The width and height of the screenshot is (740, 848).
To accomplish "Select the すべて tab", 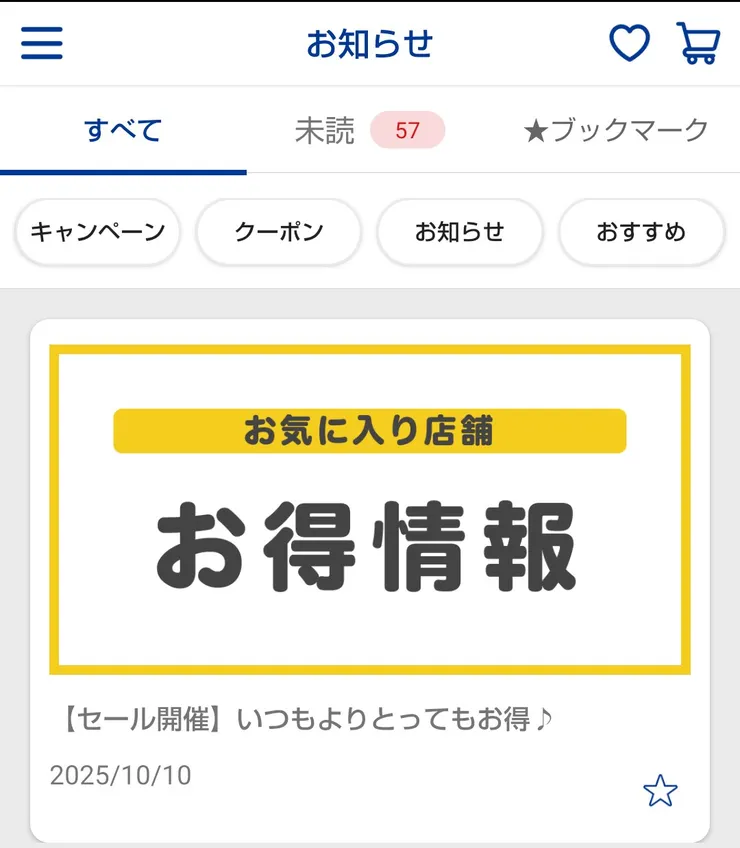I will [124, 129].
